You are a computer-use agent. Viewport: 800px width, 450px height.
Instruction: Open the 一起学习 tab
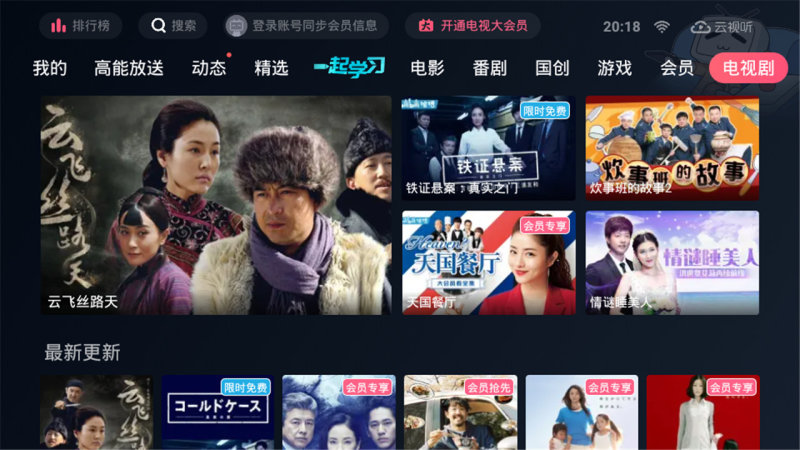[x=349, y=68]
